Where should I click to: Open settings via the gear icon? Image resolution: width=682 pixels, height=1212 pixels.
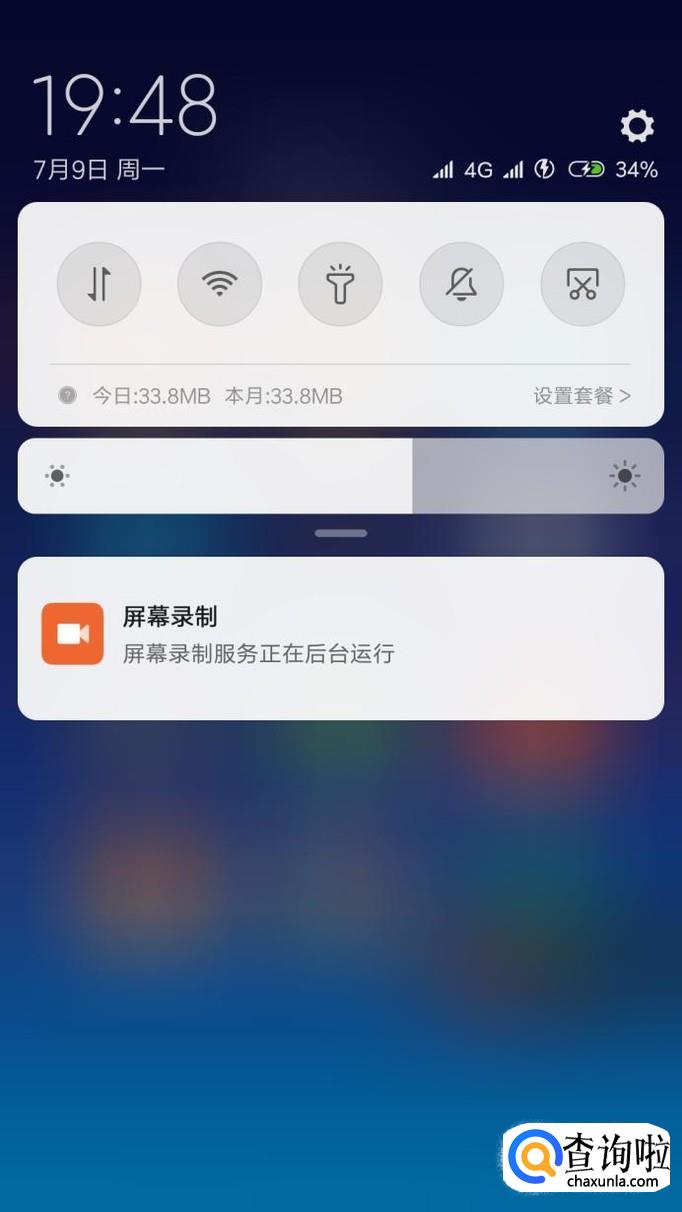637,126
